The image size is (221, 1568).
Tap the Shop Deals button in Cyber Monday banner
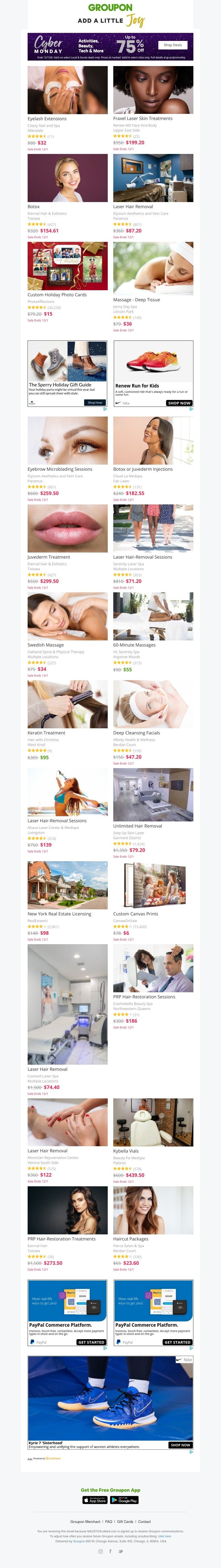[172, 45]
